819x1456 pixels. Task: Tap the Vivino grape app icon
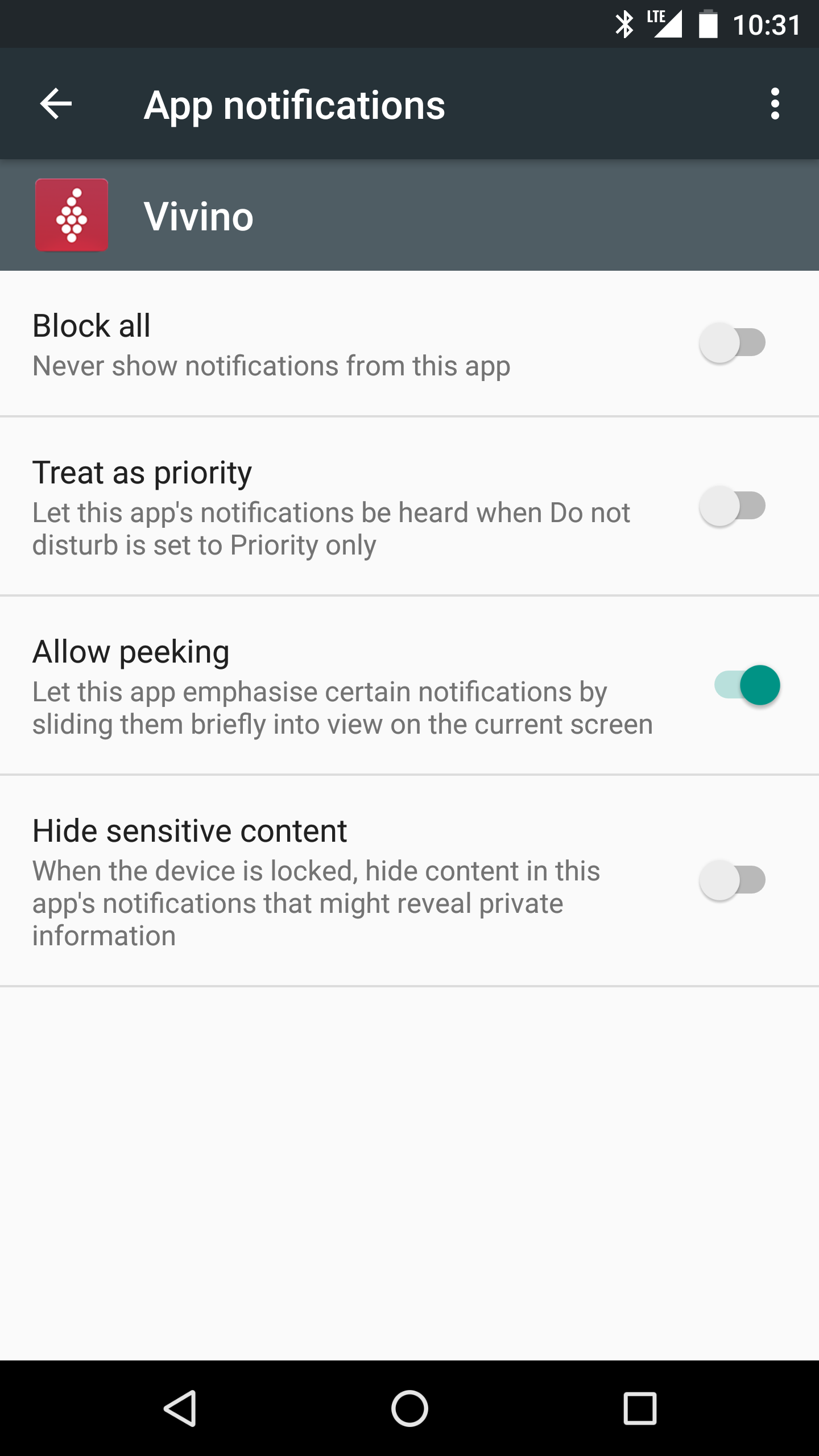[x=72, y=216]
